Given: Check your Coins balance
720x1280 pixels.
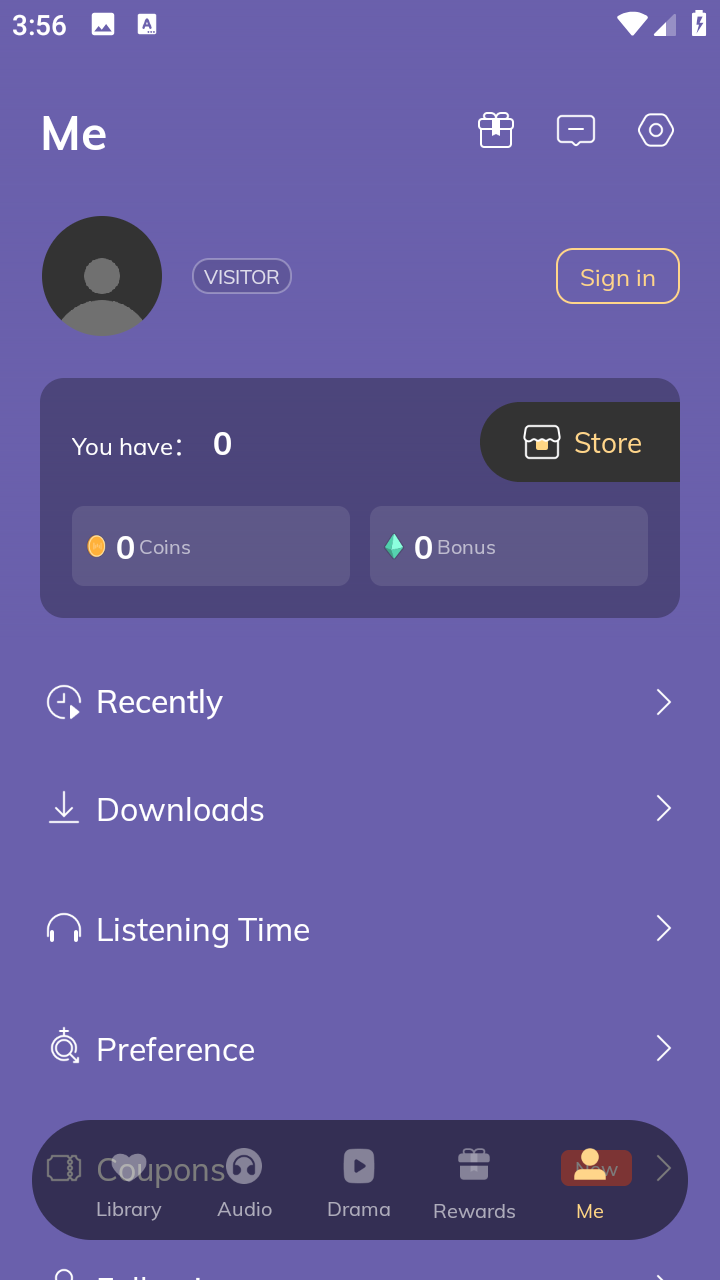Looking at the screenshot, I should coord(210,546).
